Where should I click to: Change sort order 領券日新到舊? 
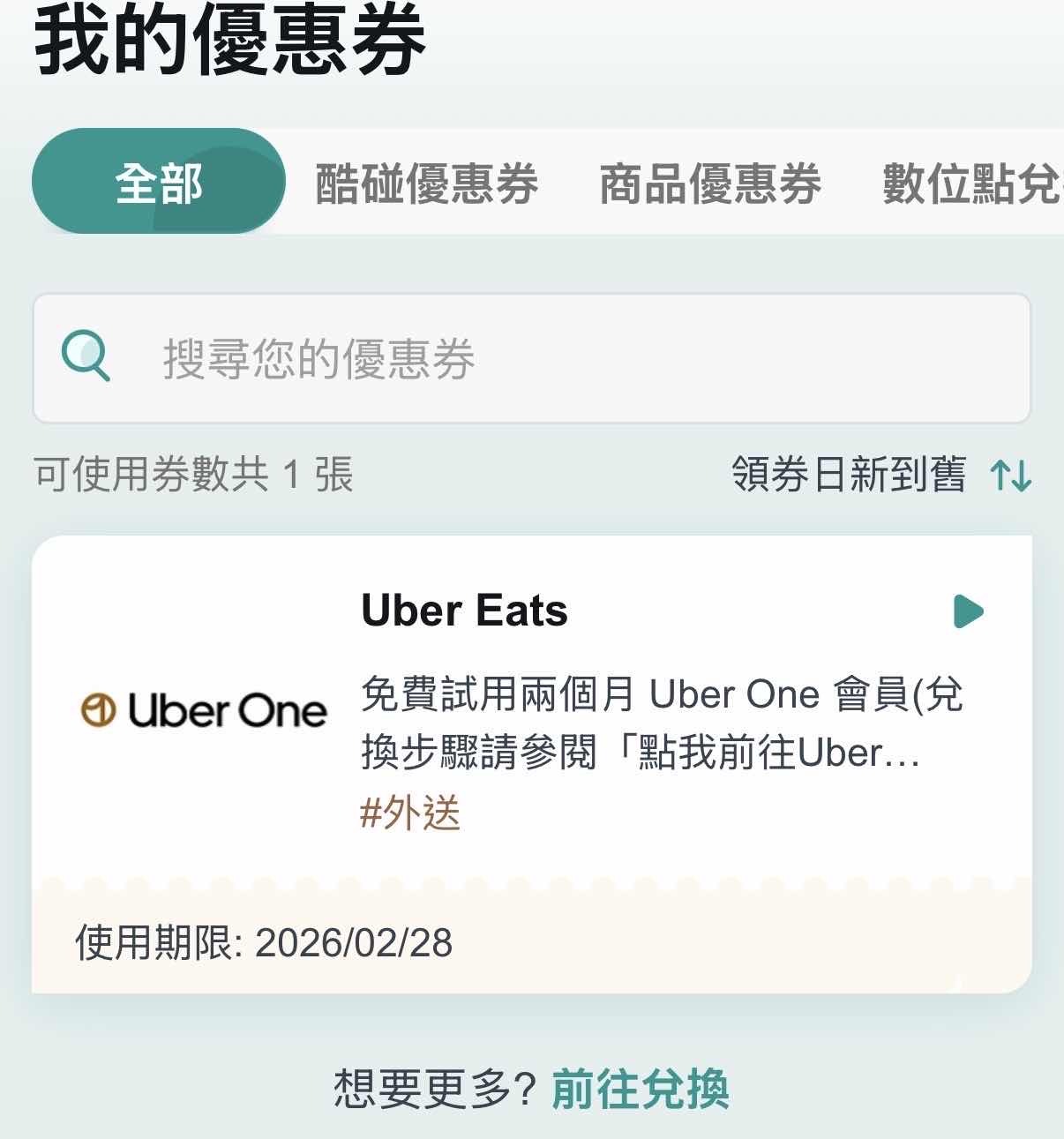click(880, 475)
